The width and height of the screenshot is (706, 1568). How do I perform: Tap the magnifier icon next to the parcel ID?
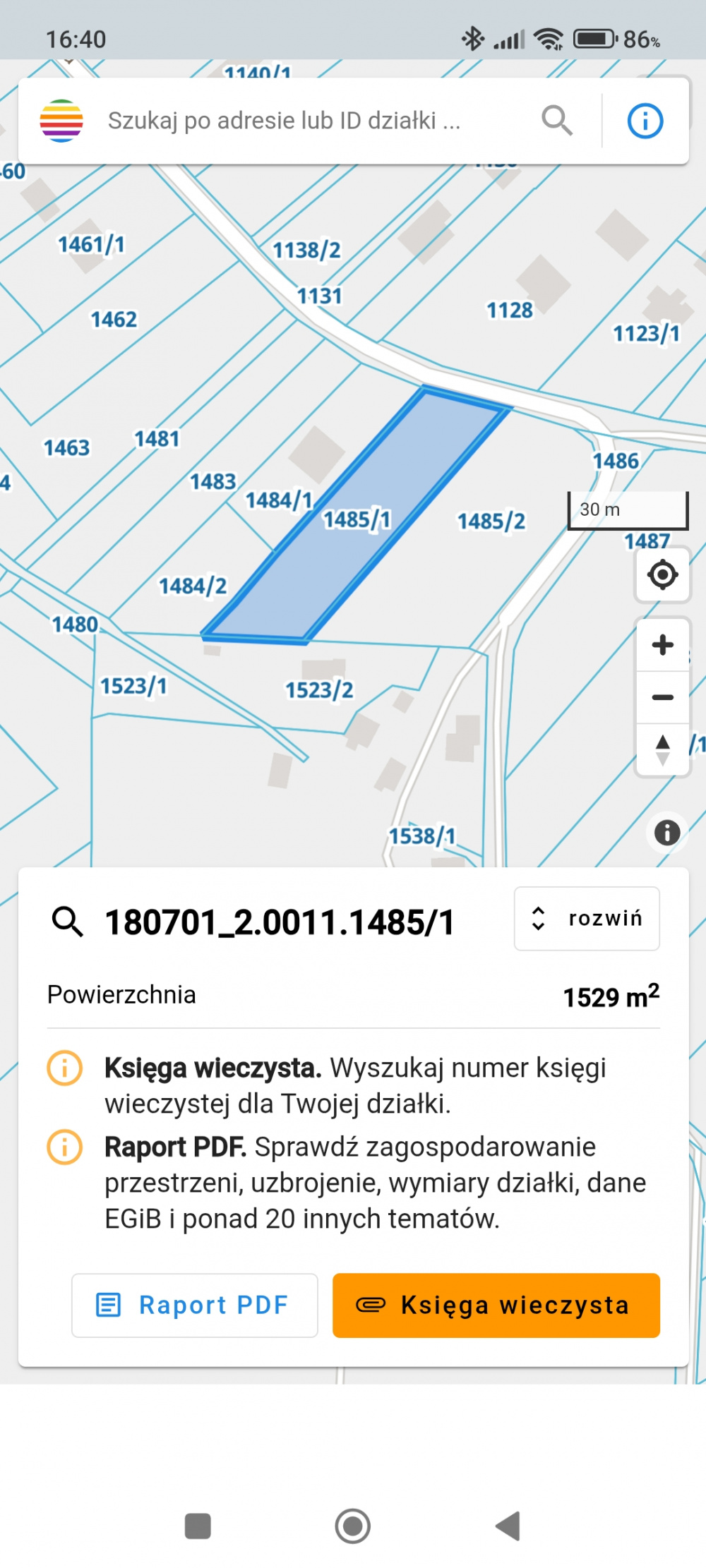click(67, 922)
